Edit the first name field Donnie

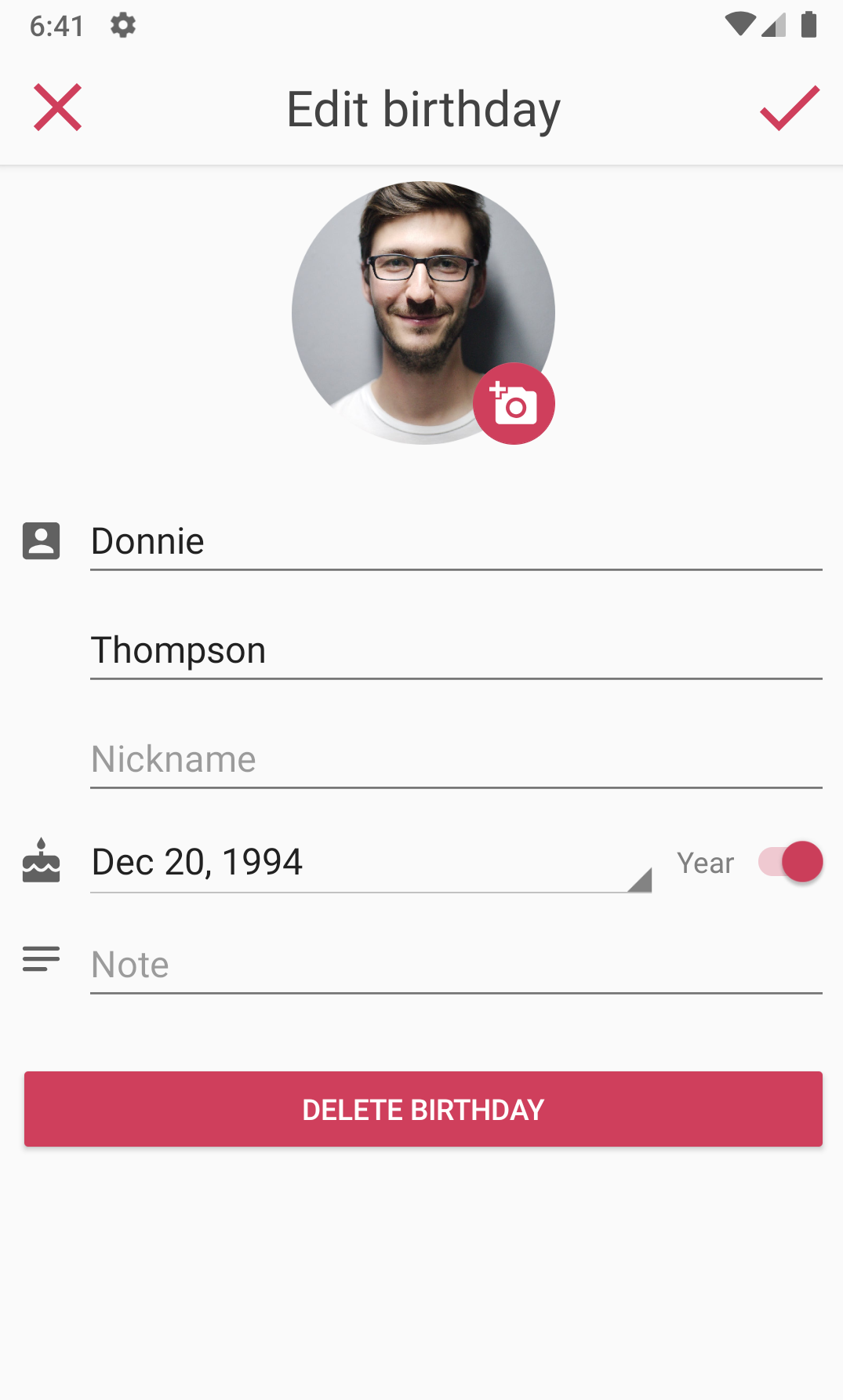click(455, 542)
